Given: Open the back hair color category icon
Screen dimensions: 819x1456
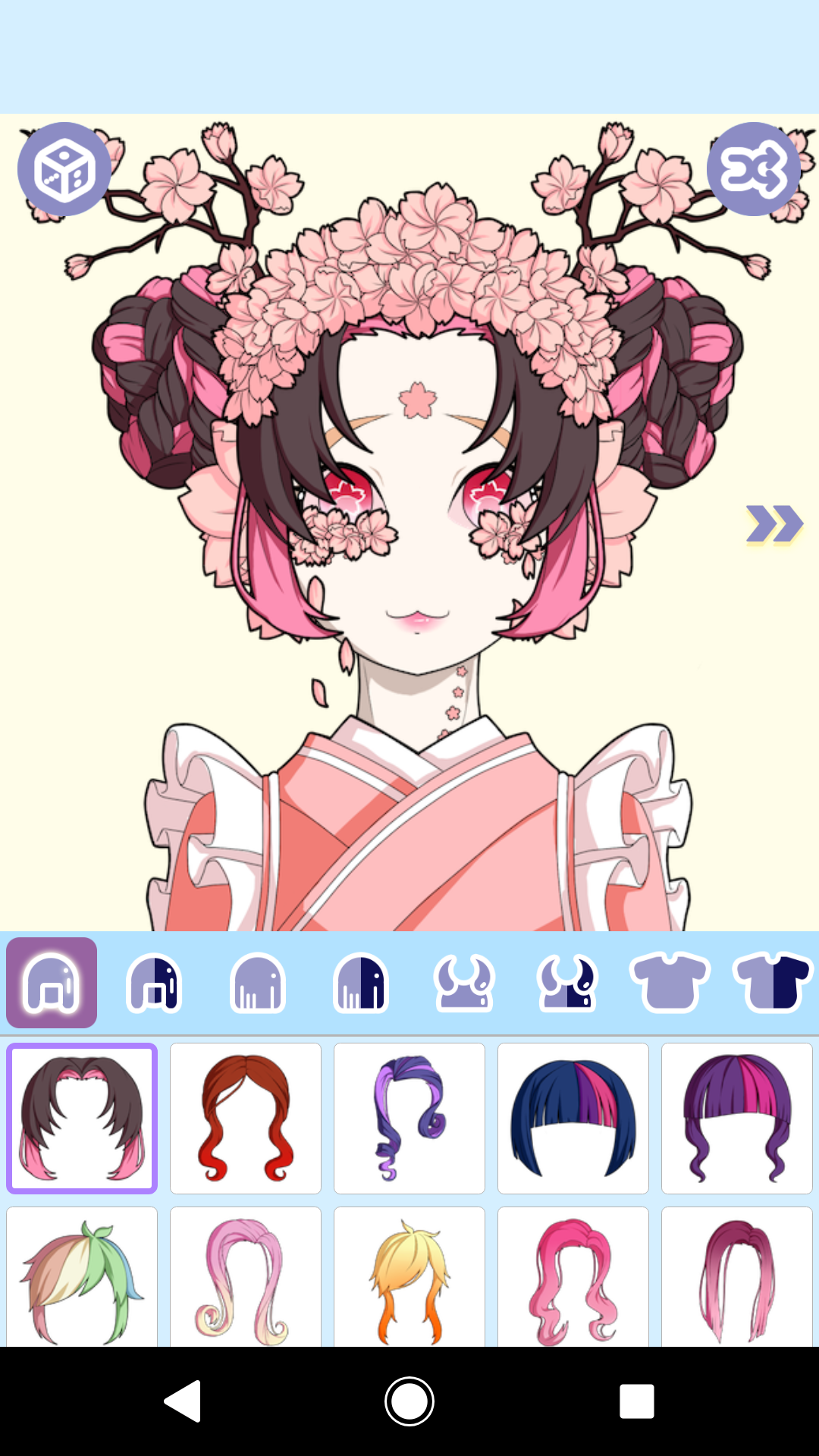Looking at the screenshot, I should click(360, 981).
